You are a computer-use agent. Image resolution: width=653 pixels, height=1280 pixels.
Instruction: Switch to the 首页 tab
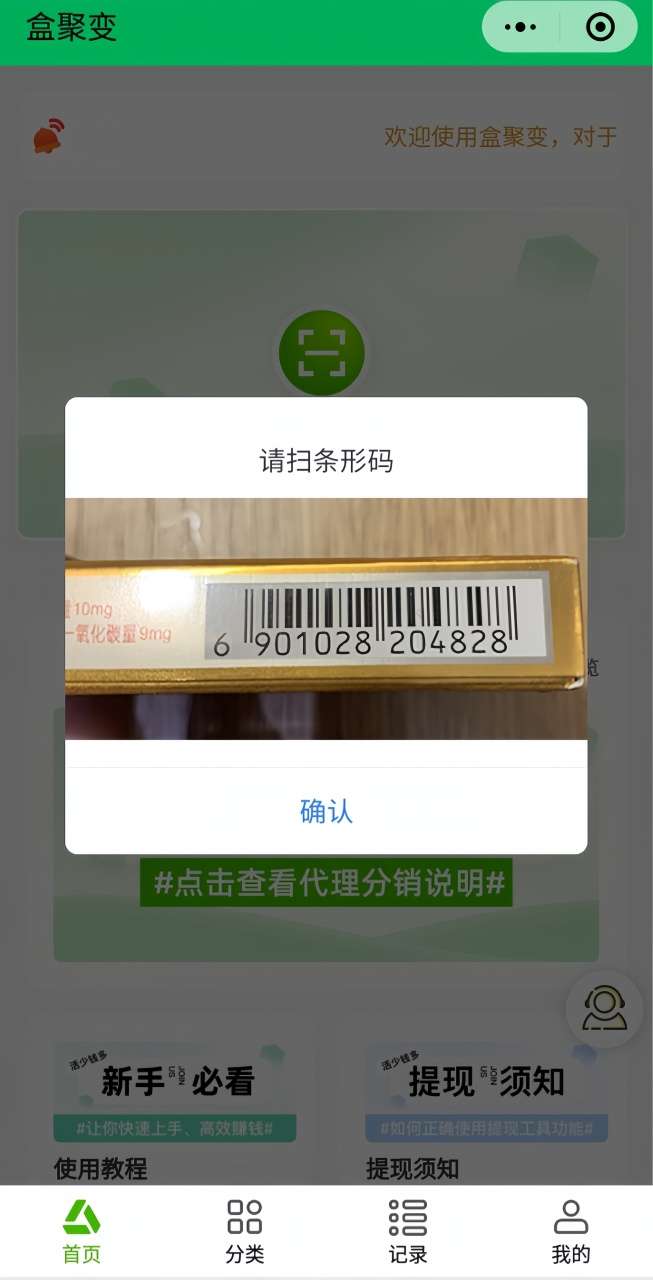click(x=82, y=1231)
